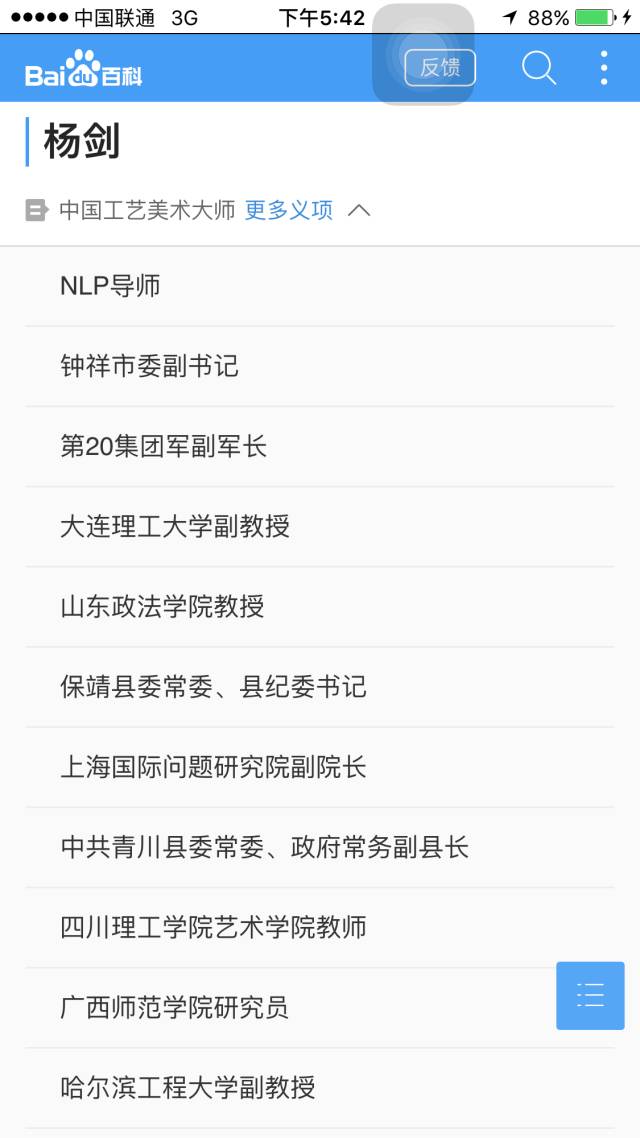
Task: Go to the Baidu Baike home logo
Action: pos(84,69)
